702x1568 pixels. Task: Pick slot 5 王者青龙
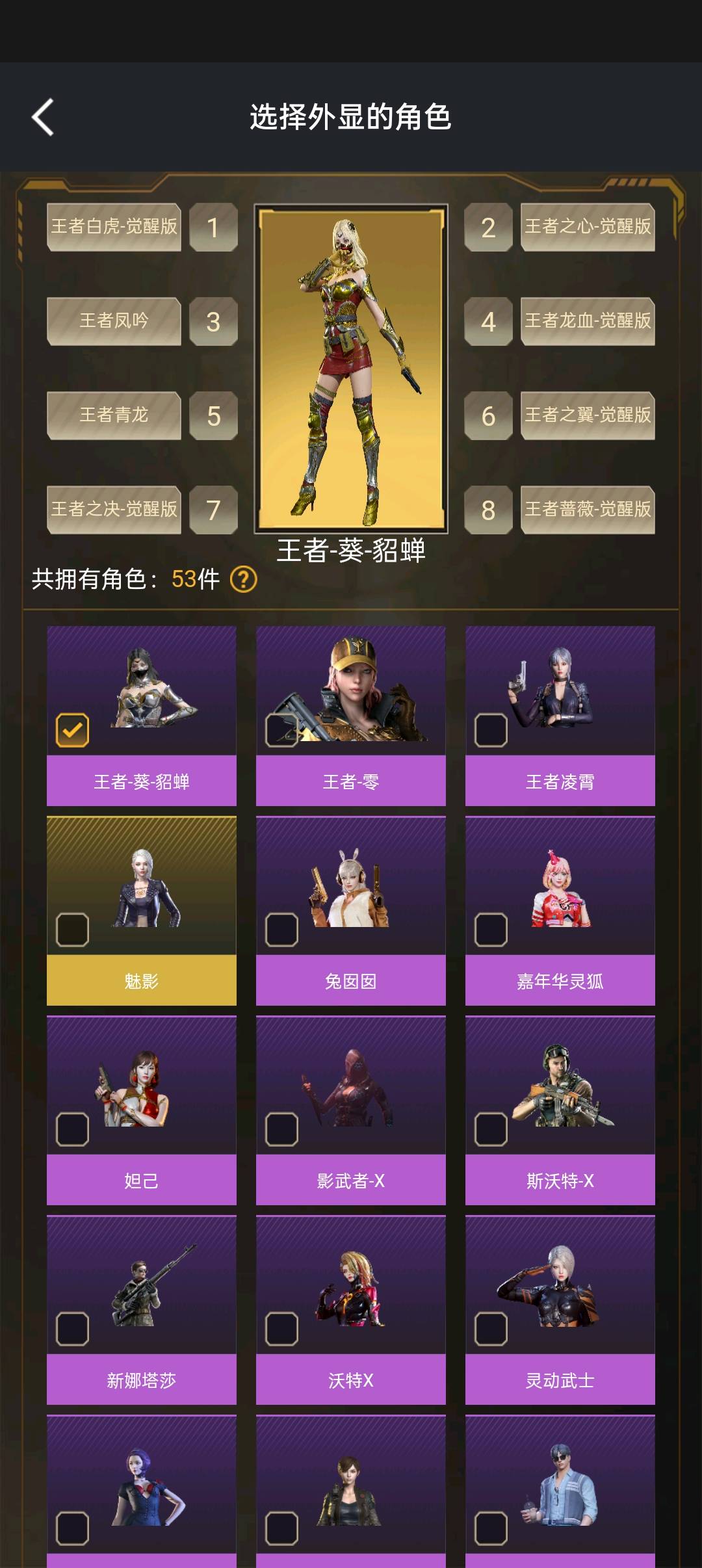(x=114, y=415)
